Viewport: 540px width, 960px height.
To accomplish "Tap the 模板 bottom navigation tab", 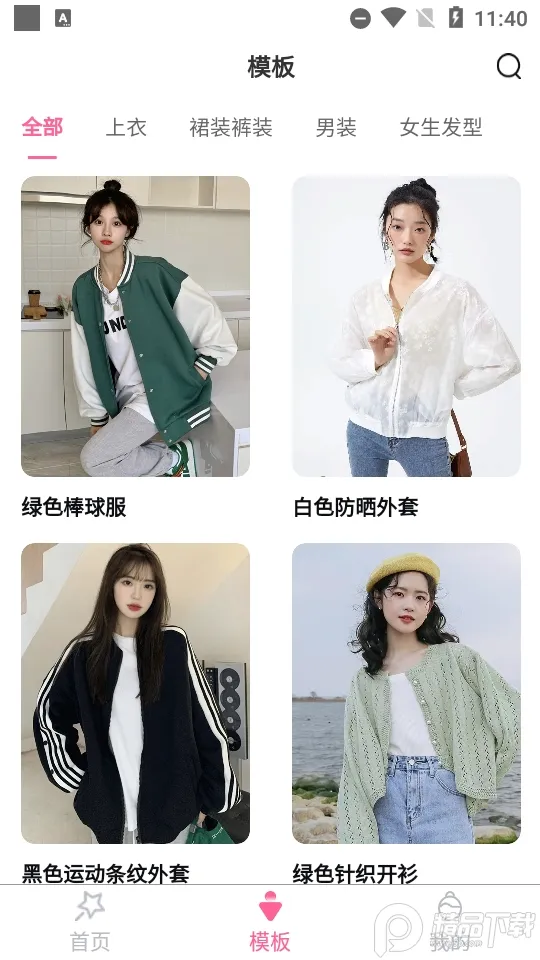I will click(270, 922).
